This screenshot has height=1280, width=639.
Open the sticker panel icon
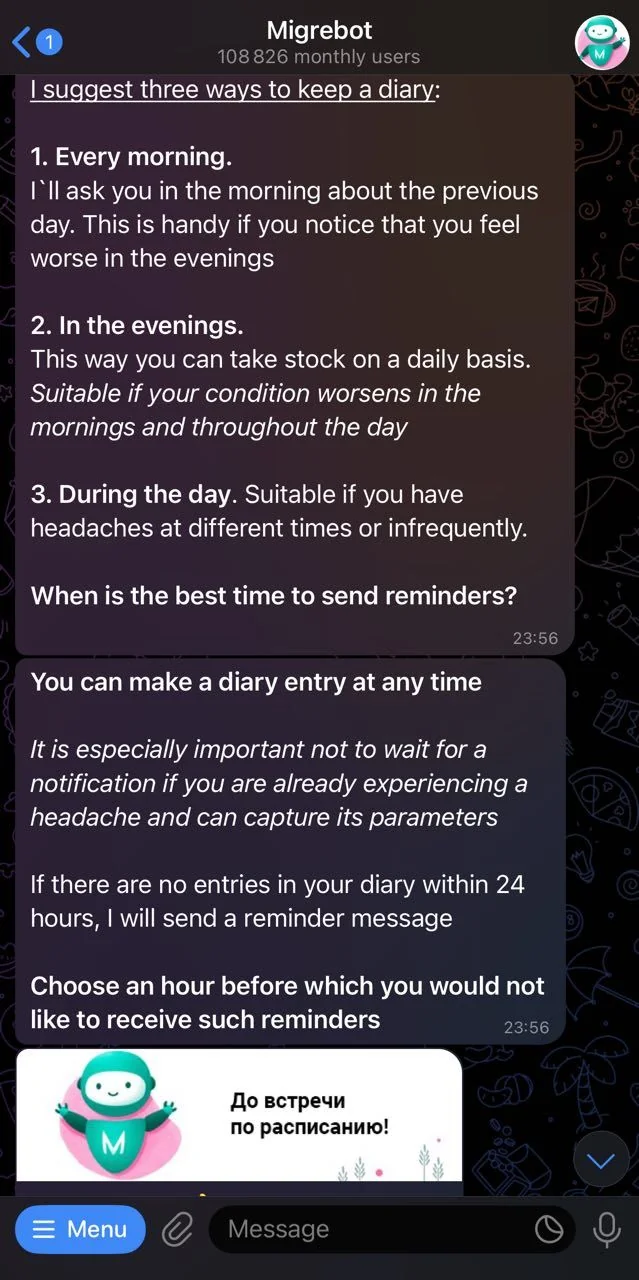point(549,1230)
